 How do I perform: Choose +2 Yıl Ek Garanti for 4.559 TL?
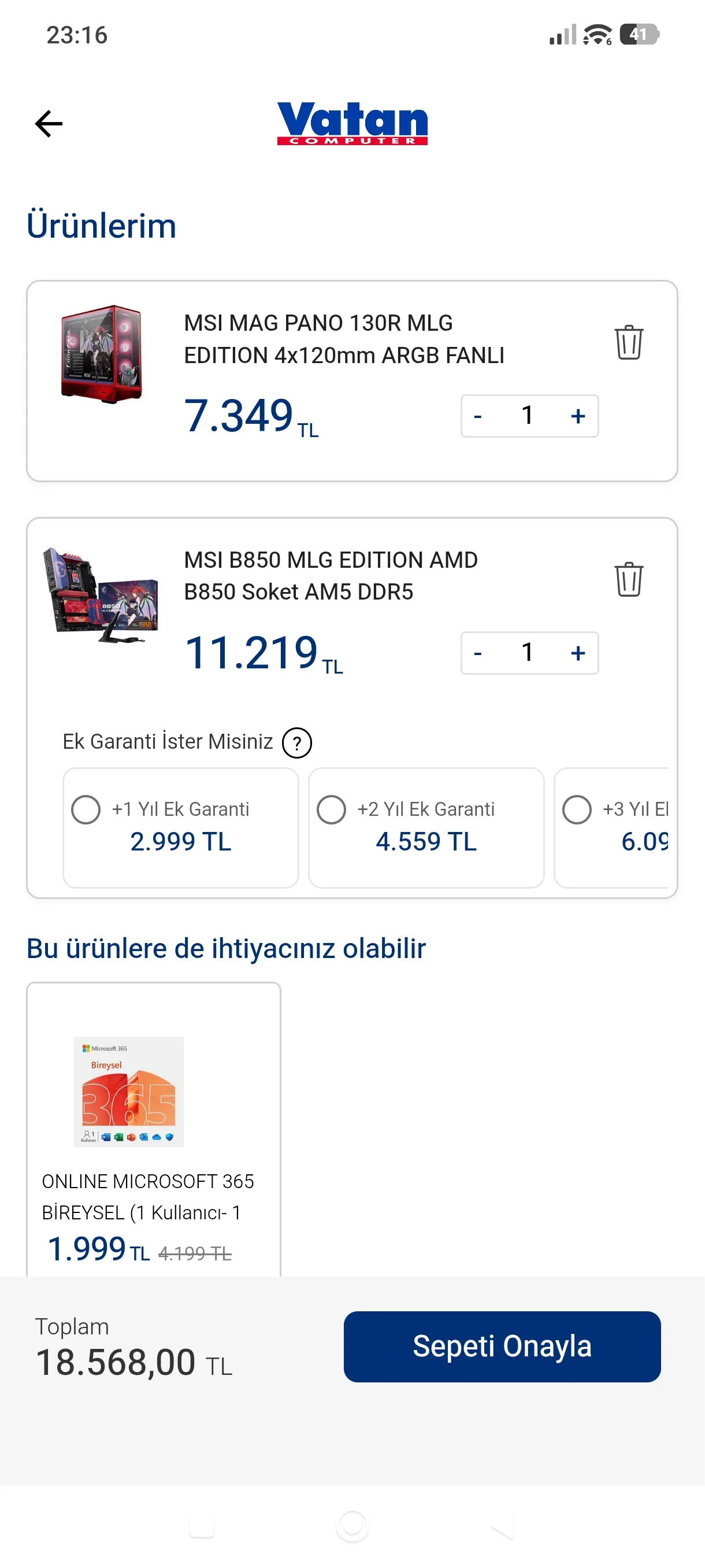(x=332, y=809)
